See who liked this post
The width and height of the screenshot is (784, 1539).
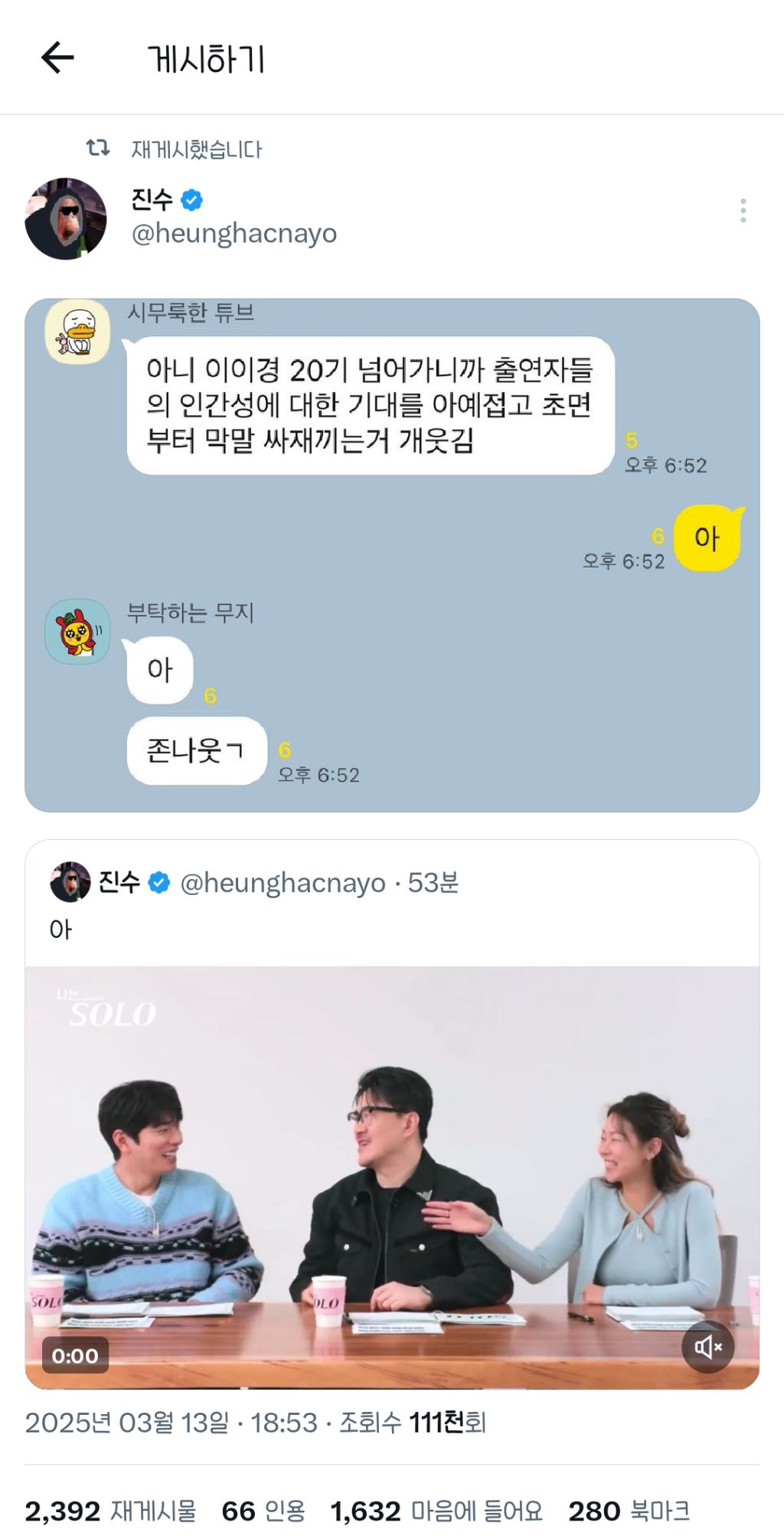436,1511
